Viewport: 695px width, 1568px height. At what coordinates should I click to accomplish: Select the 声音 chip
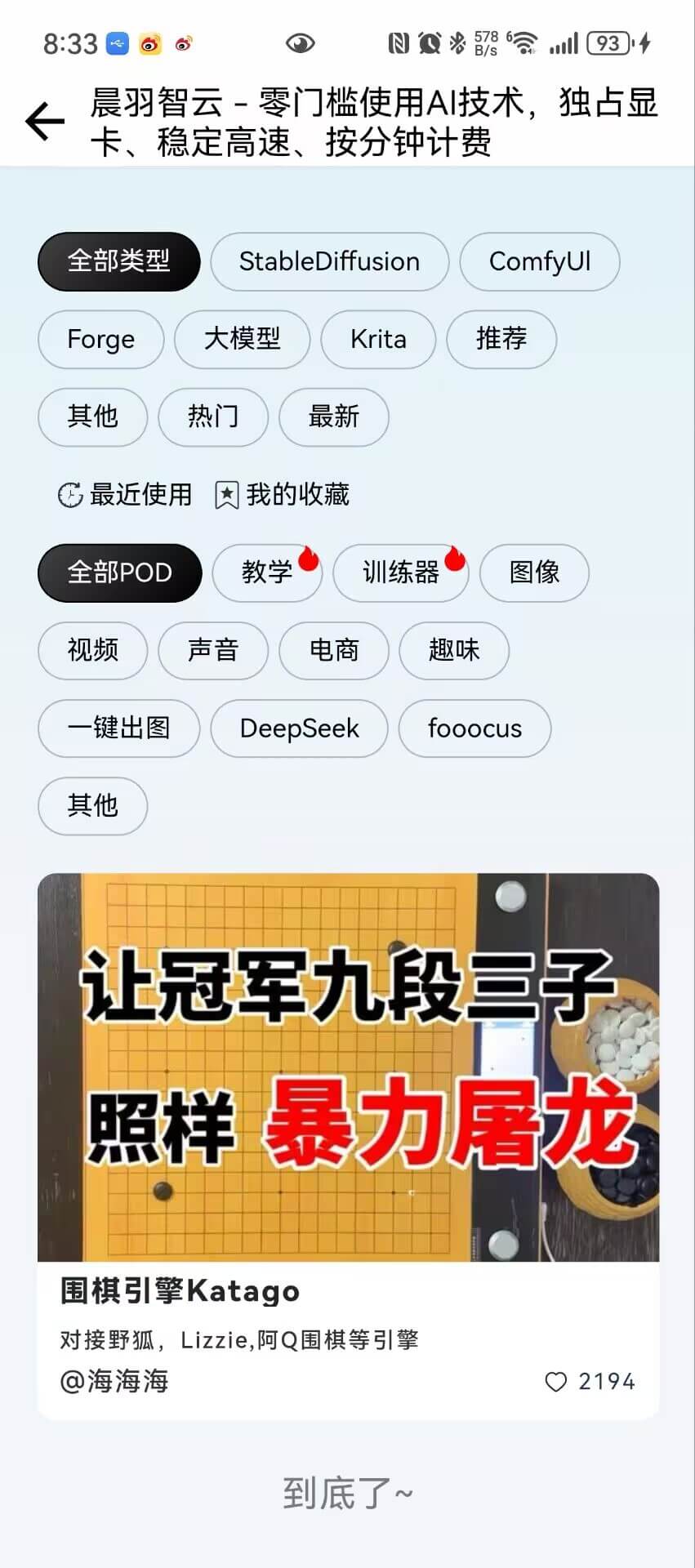point(213,650)
